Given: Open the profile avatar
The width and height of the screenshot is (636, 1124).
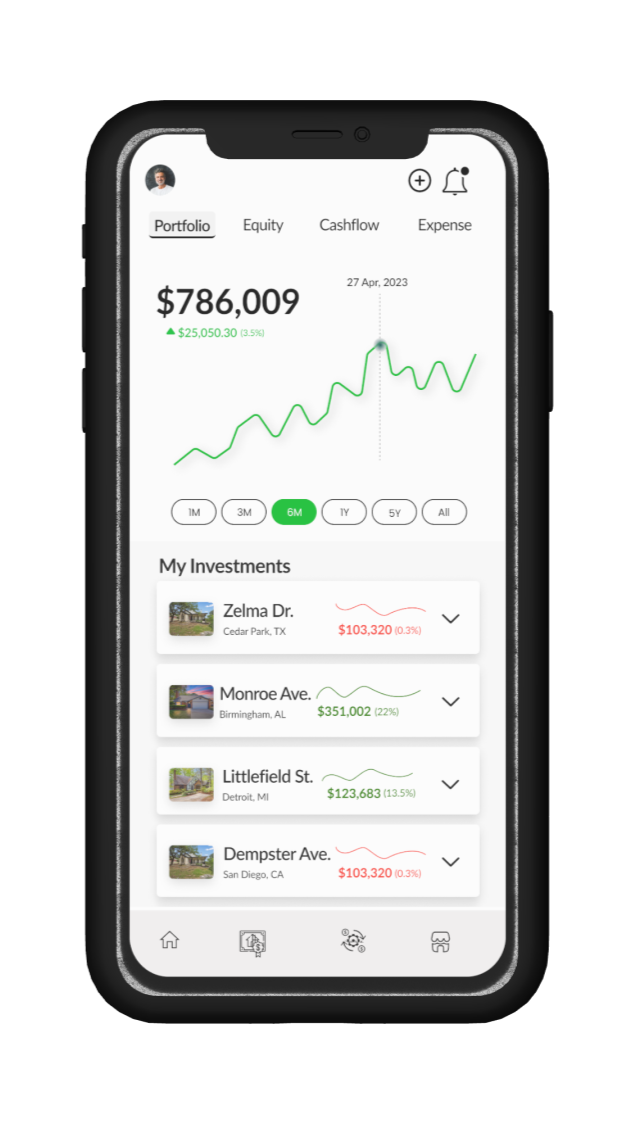Looking at the screenshot, I should (160, 179).
